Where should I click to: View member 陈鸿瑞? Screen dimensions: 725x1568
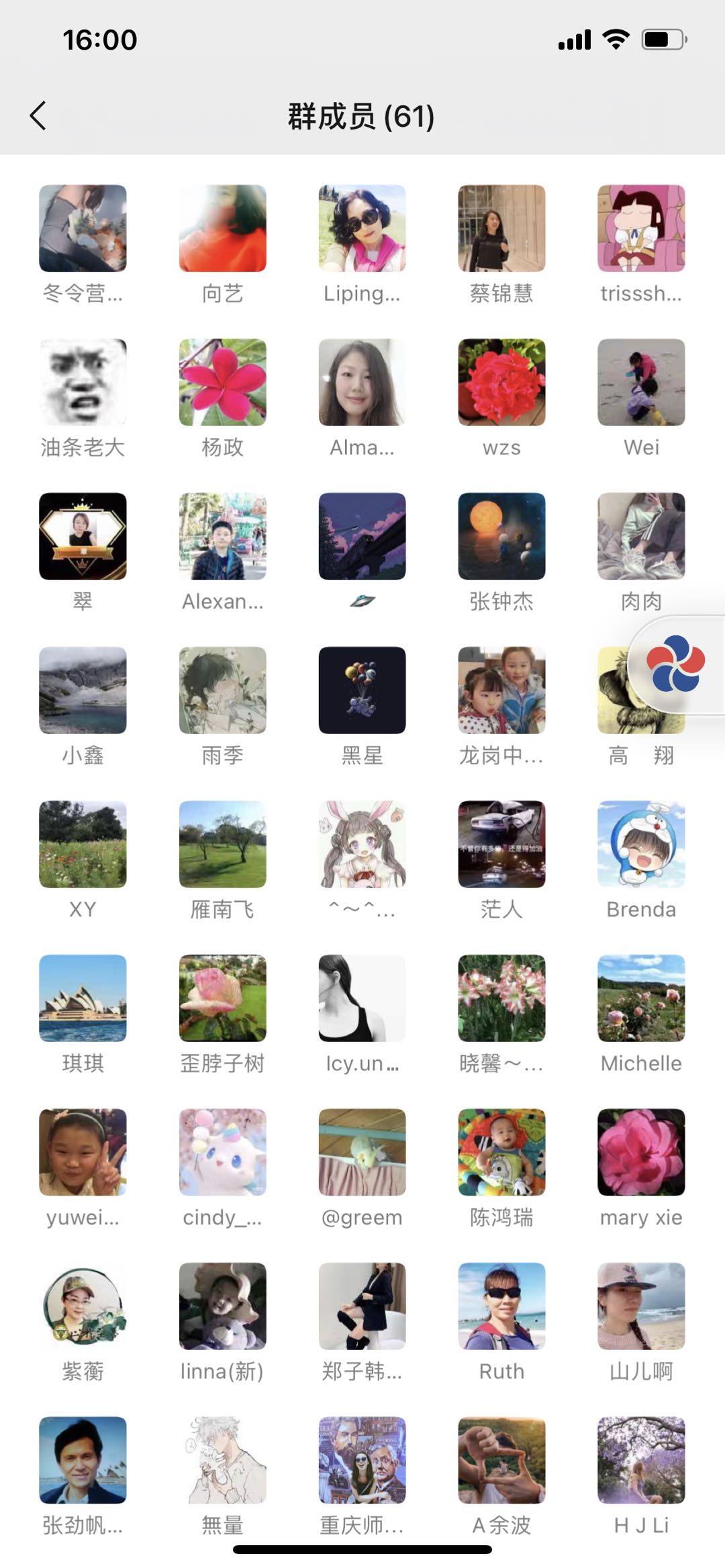click(501, 1152)
